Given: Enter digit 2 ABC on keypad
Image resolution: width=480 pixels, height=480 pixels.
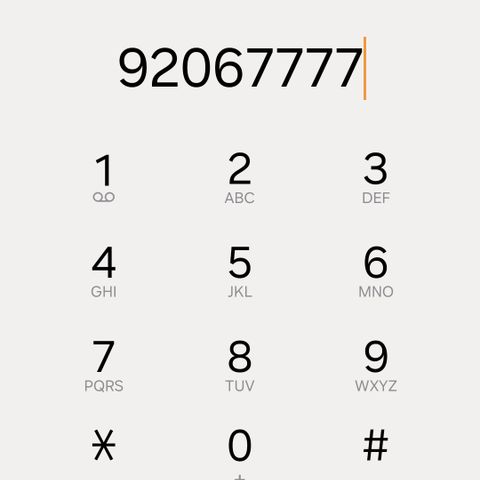Looking at the screenshot, I should tap(240, 178).
